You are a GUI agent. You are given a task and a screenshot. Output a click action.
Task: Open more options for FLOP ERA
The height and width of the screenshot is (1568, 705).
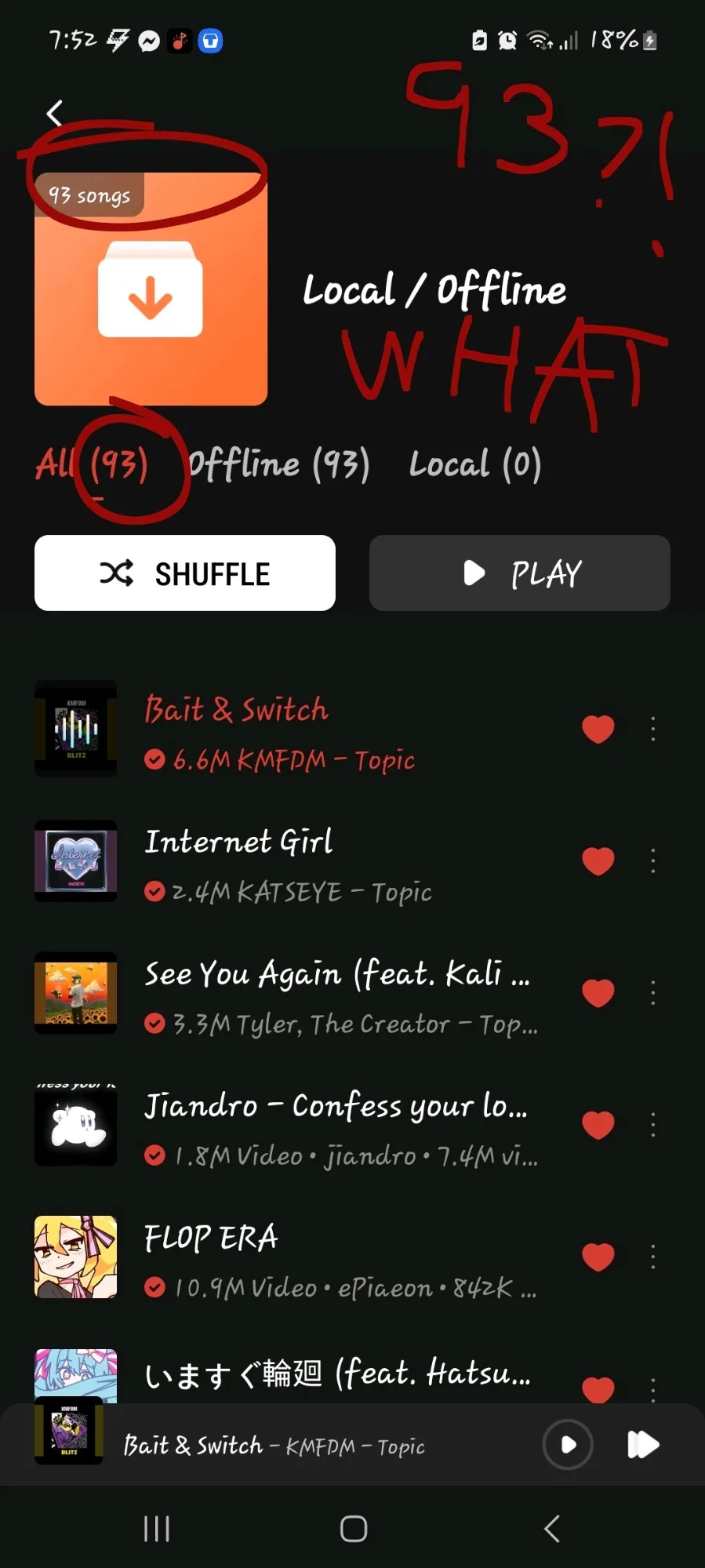click(652, 1257)
